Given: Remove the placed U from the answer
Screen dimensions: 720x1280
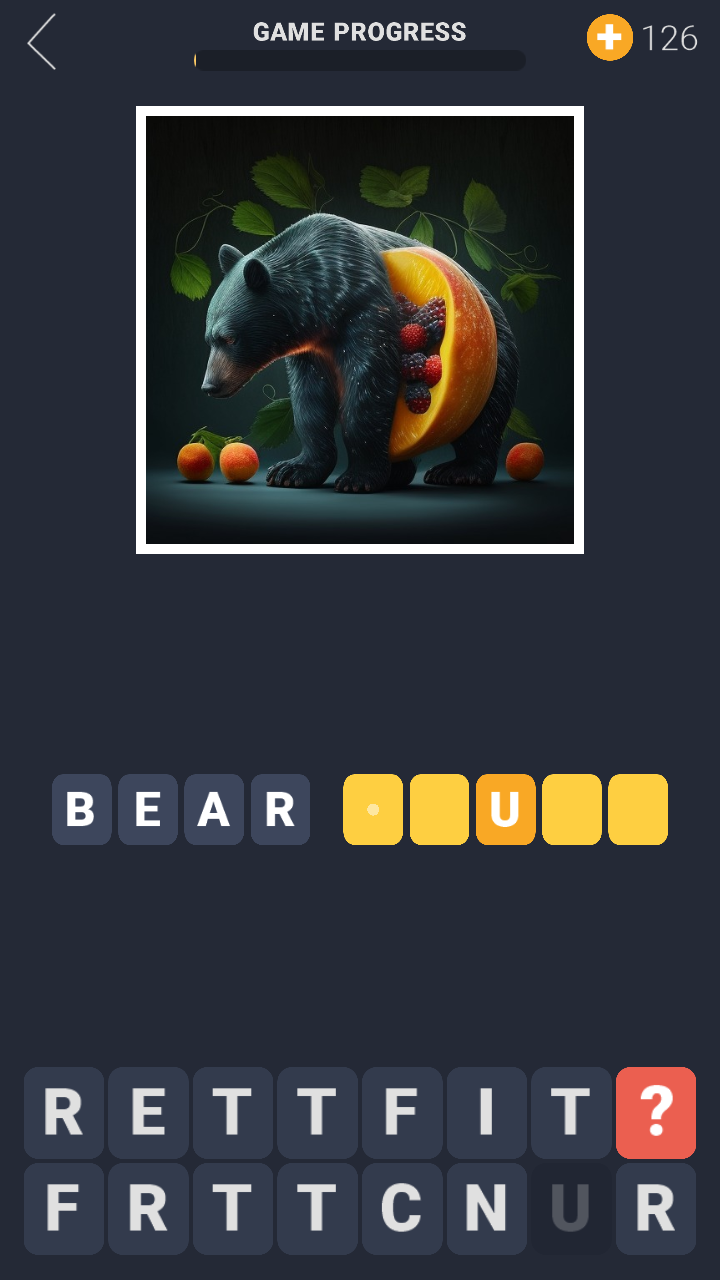Looking at the screenshot, I should [505, 809].
